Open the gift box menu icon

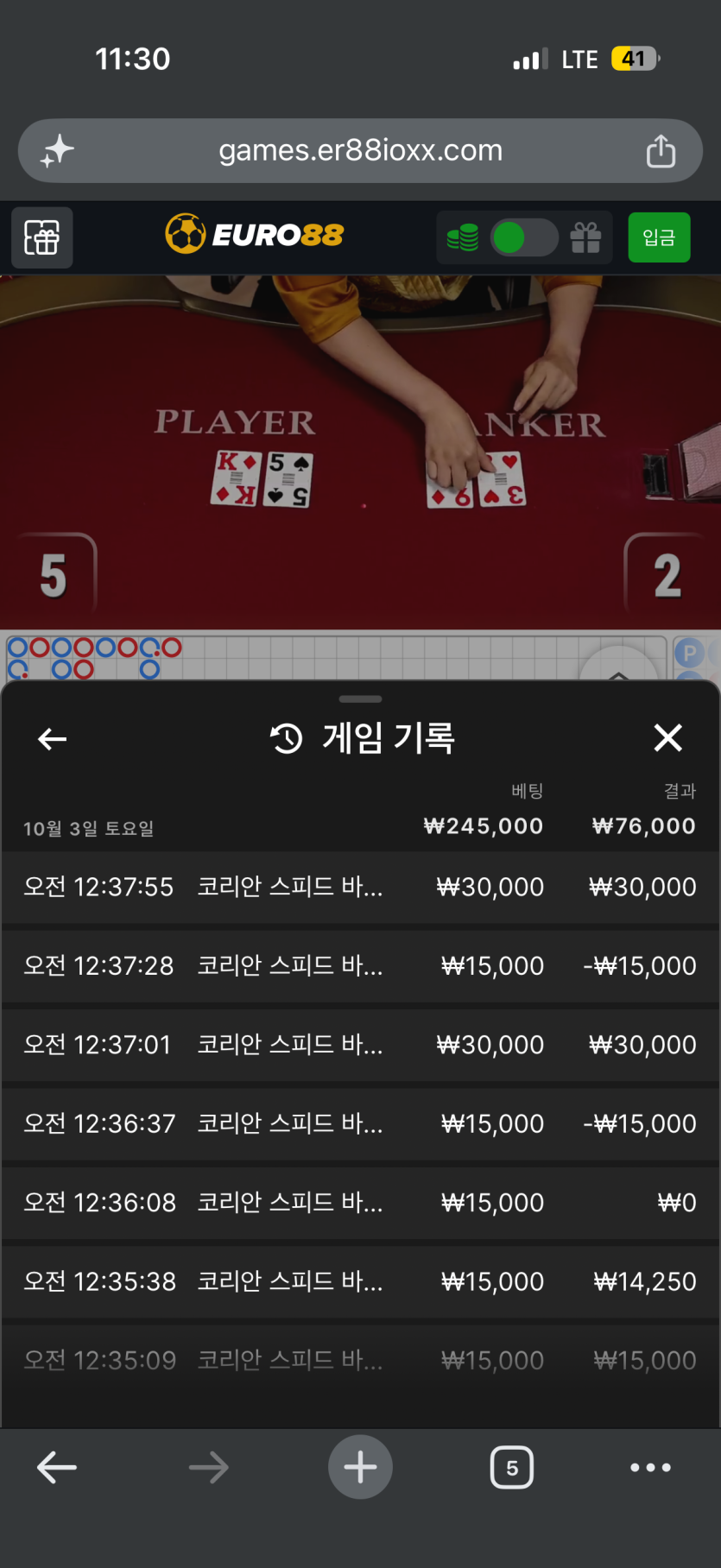[41, 237]
